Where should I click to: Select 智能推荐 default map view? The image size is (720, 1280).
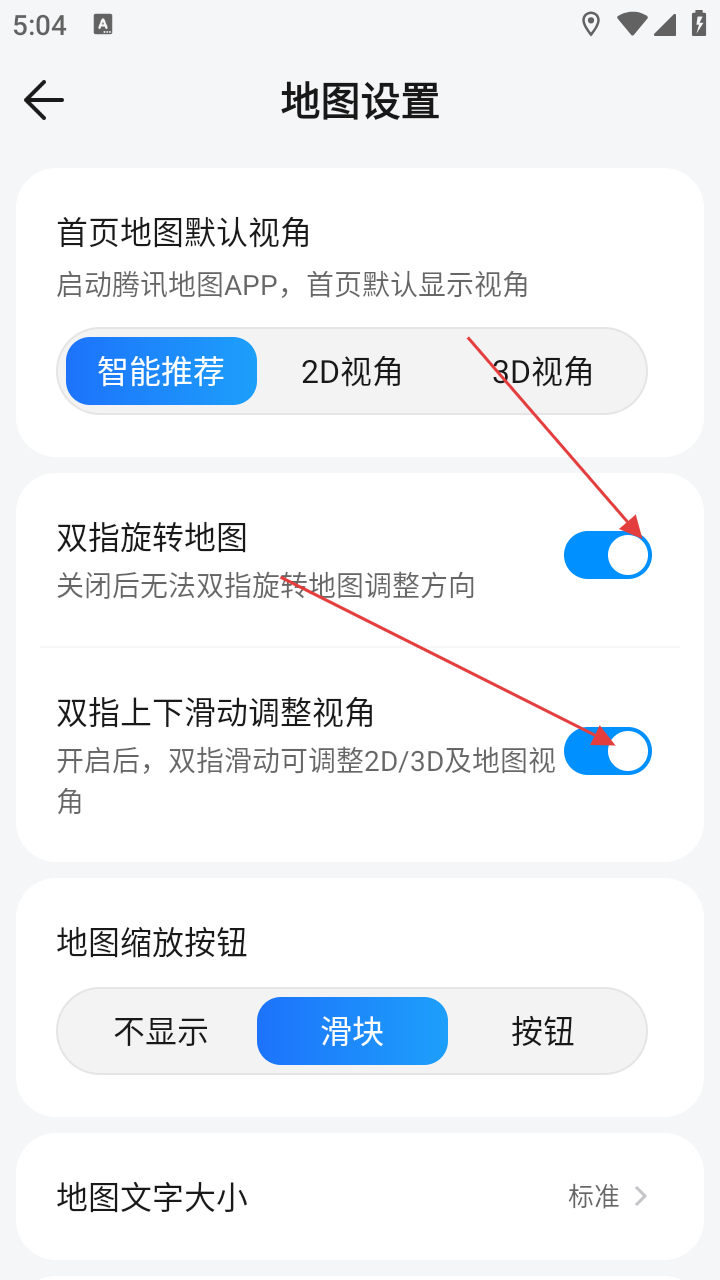(161, 371)
